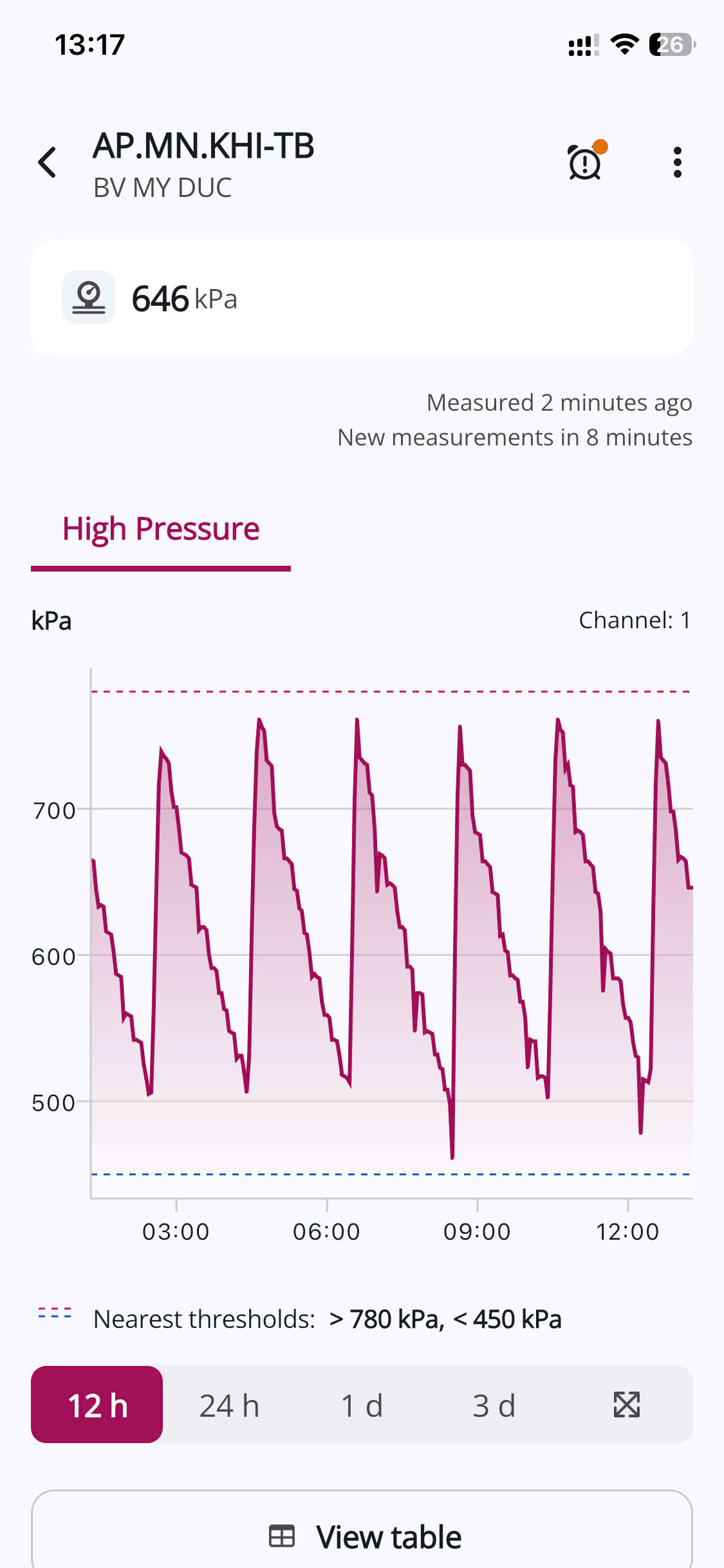Switch chart range to 24 h
Screen dimensions: 724x1568
coord(229,1405)
